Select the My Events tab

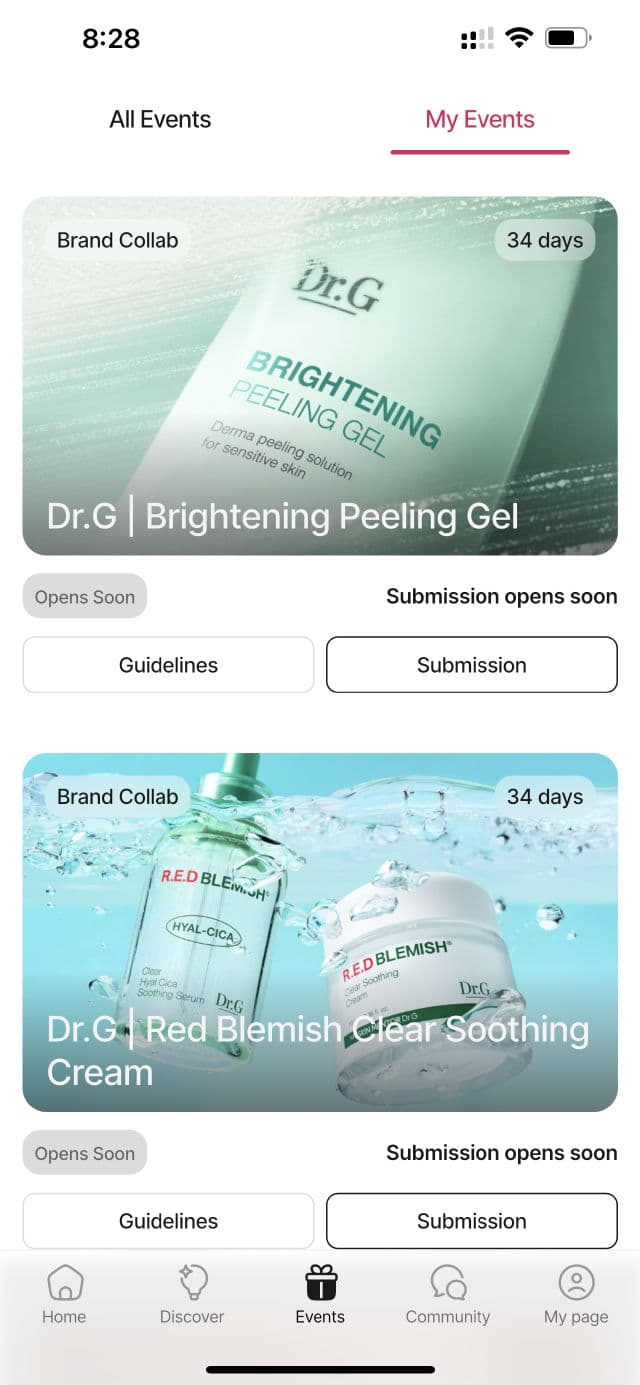[479, 120]
